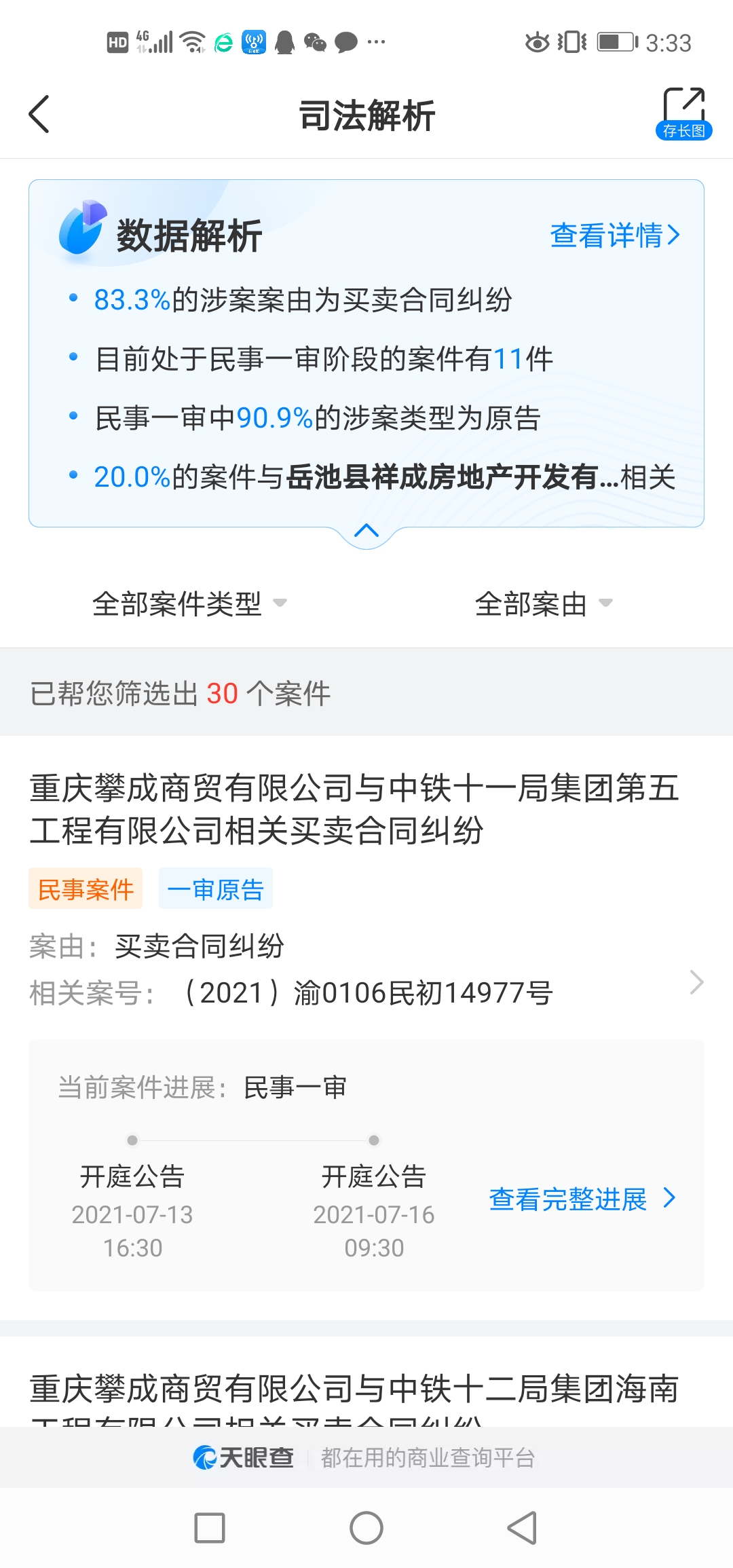Open the 全部案由 dropdown
Image resolution: width=733 pixels, height=1568 pixels.
(543, 603)
